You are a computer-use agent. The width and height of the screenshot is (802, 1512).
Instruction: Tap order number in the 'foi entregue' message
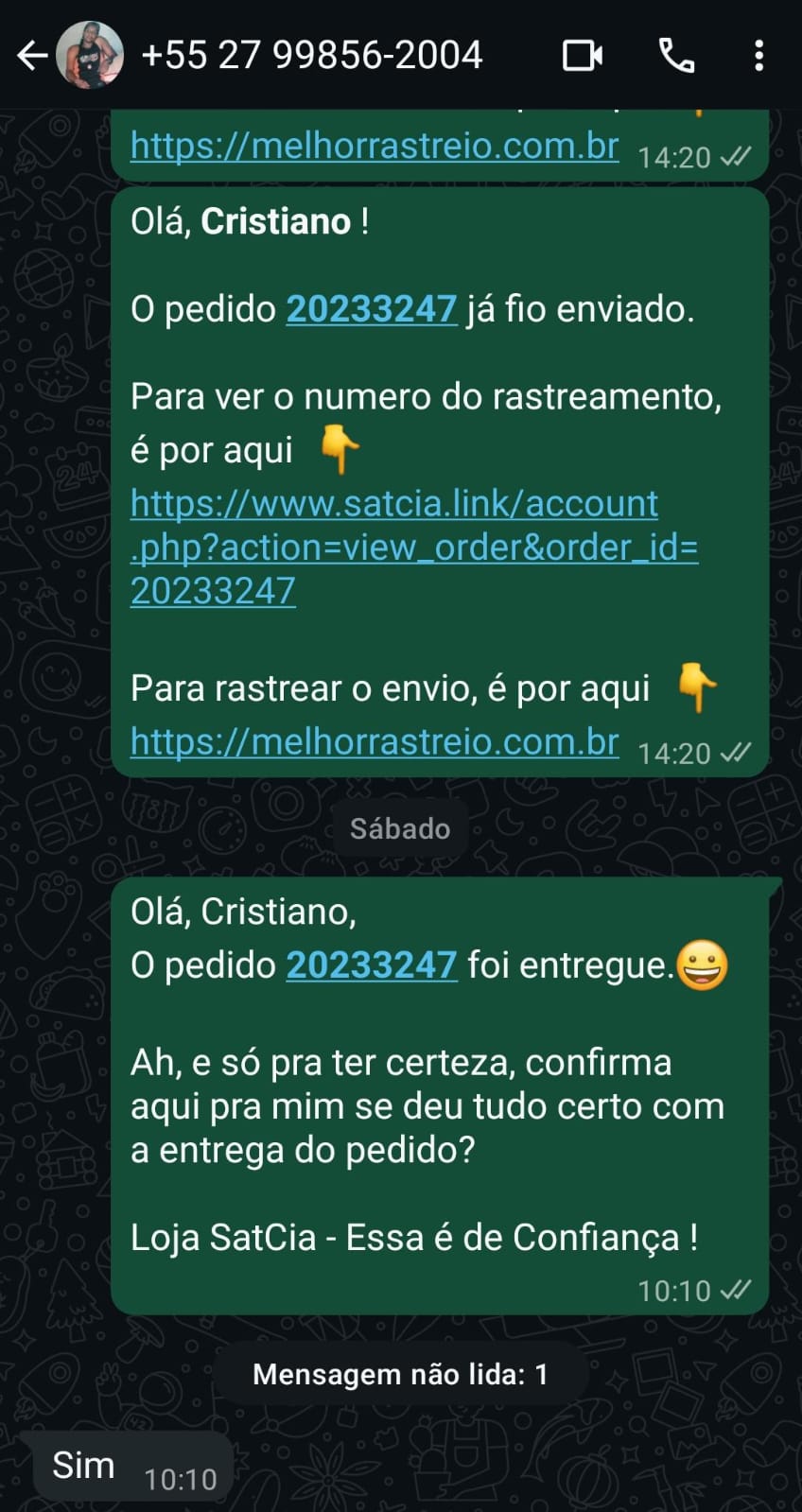[x=371, y=965]
